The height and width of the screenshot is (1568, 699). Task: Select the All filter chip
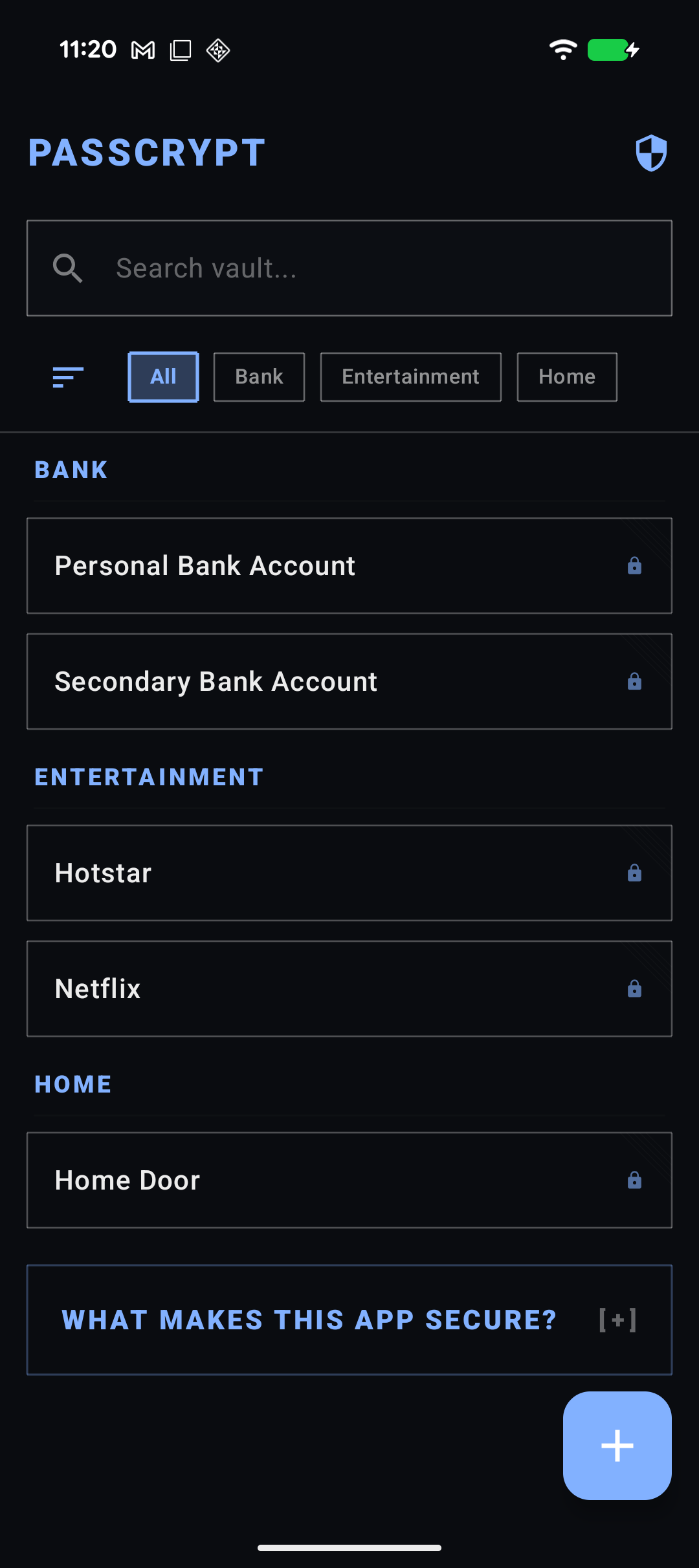[x=162, y=376]
